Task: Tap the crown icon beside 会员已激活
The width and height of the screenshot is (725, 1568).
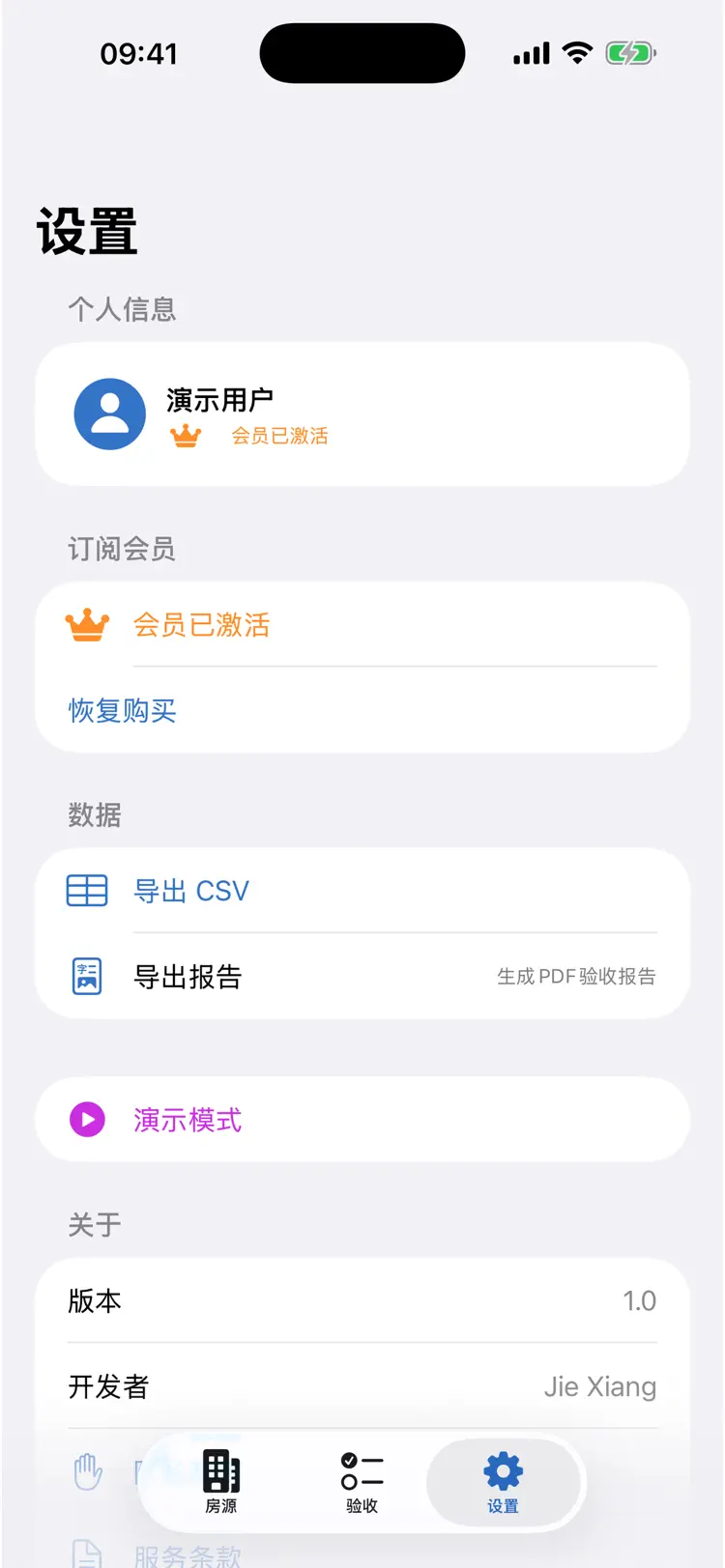Action: [x=87, y=624]
